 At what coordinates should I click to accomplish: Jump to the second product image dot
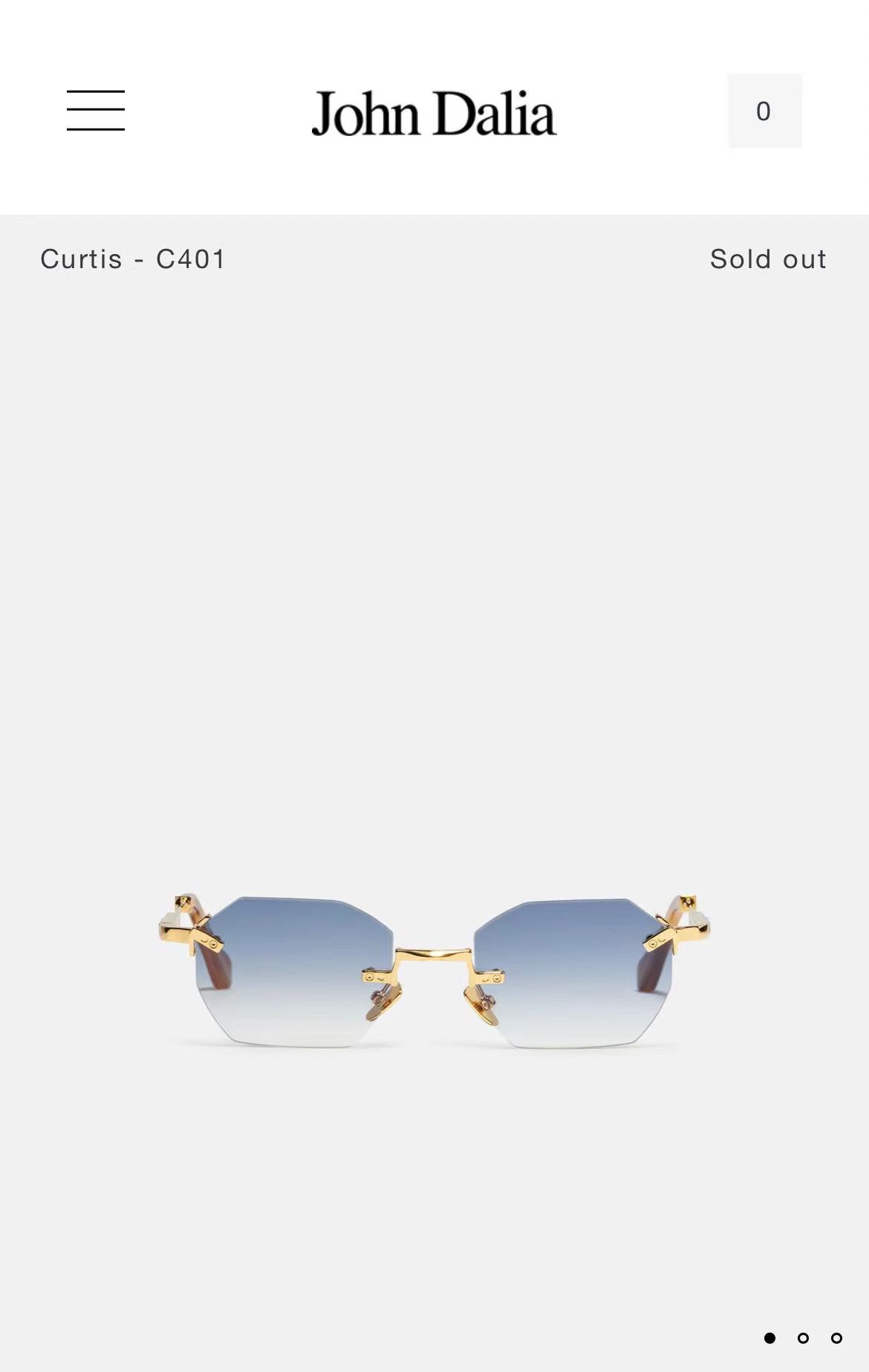click(803, 1338)
